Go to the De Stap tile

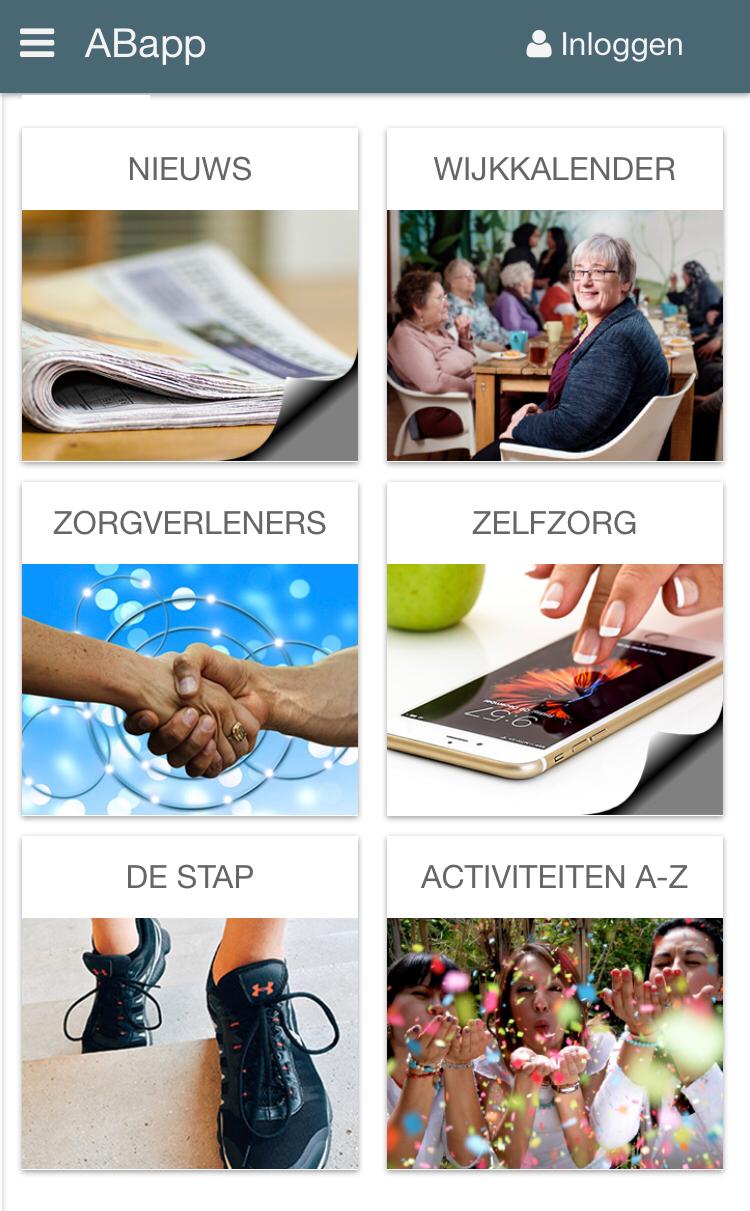point(190,1003)
